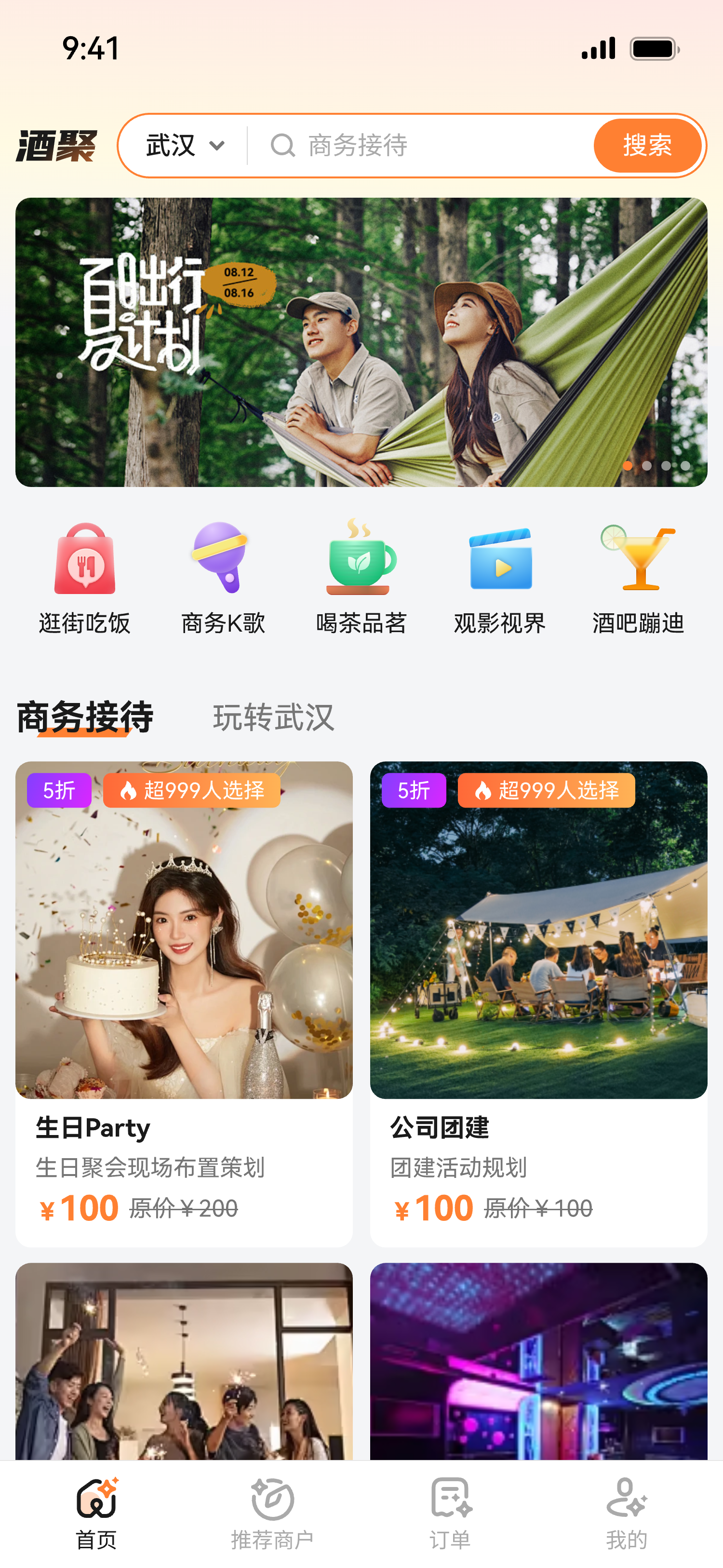
Task: Open the 自由出行夏日计划 banner
Action: click(361, 342)
